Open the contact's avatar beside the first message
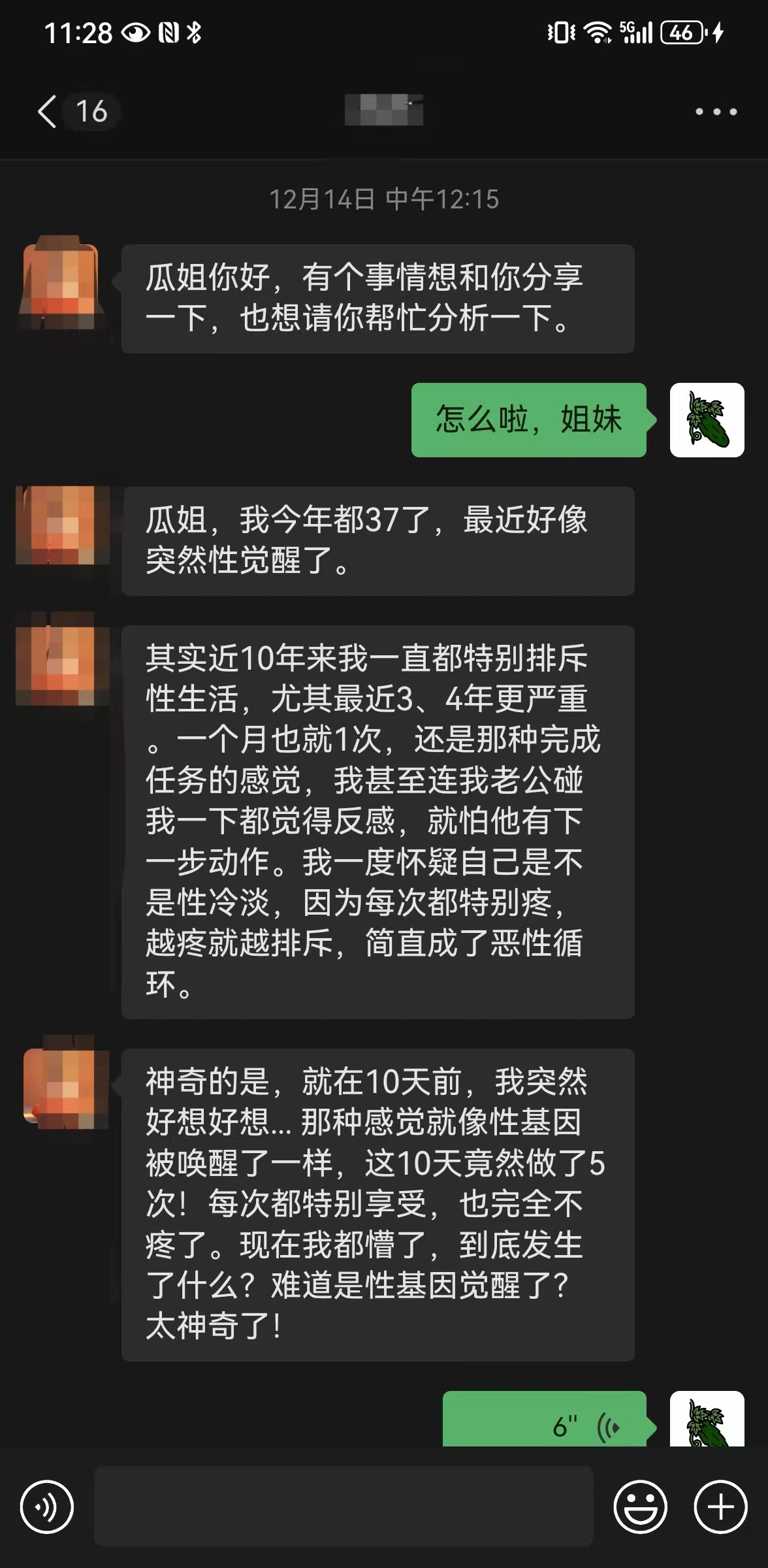Viewport: 768px width, 1568px height. pyautogui.click(x=60, y=284)
